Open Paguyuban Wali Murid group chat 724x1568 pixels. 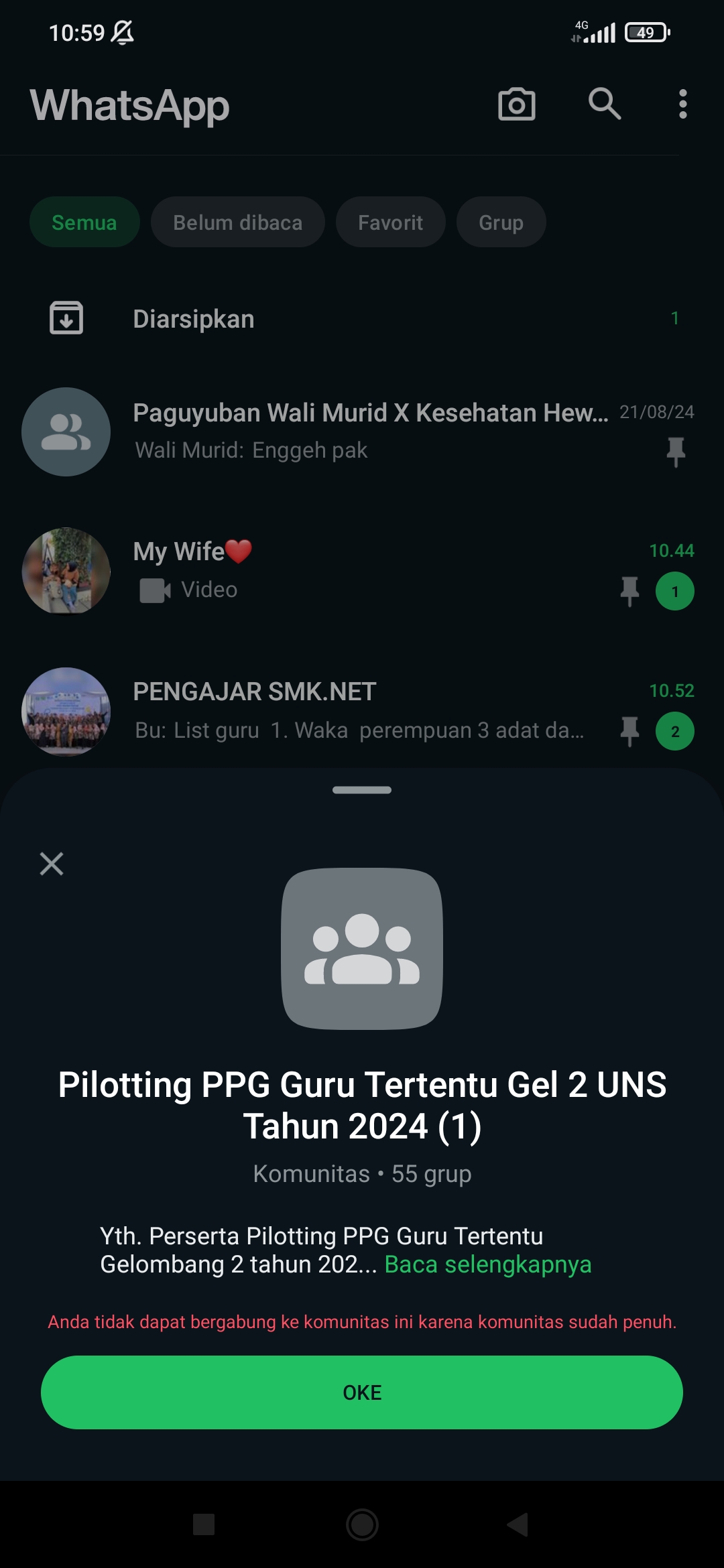point(362,432)
